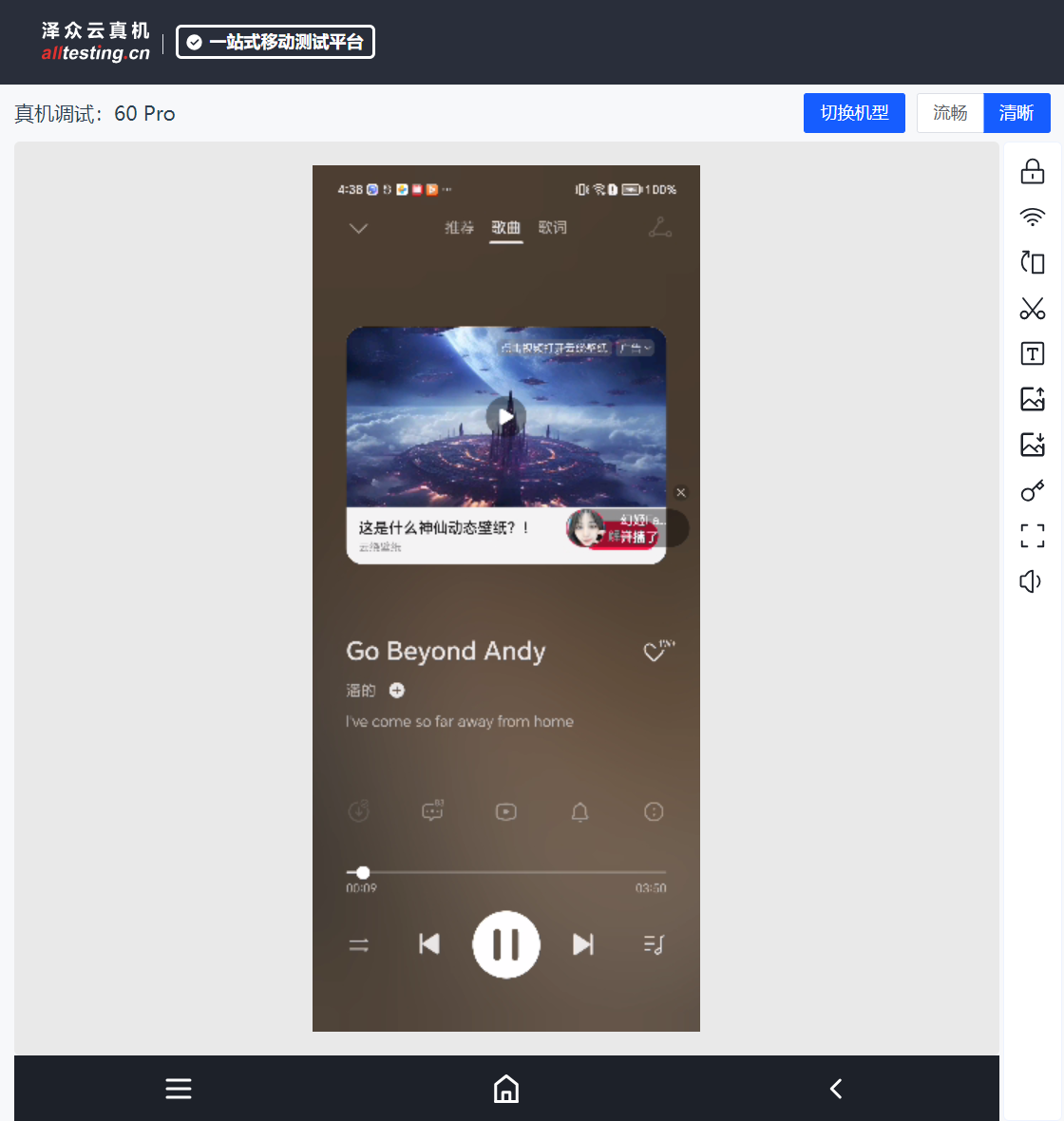
Task: Collapse the player with the down chevron
Action: (x=358, y=228)
